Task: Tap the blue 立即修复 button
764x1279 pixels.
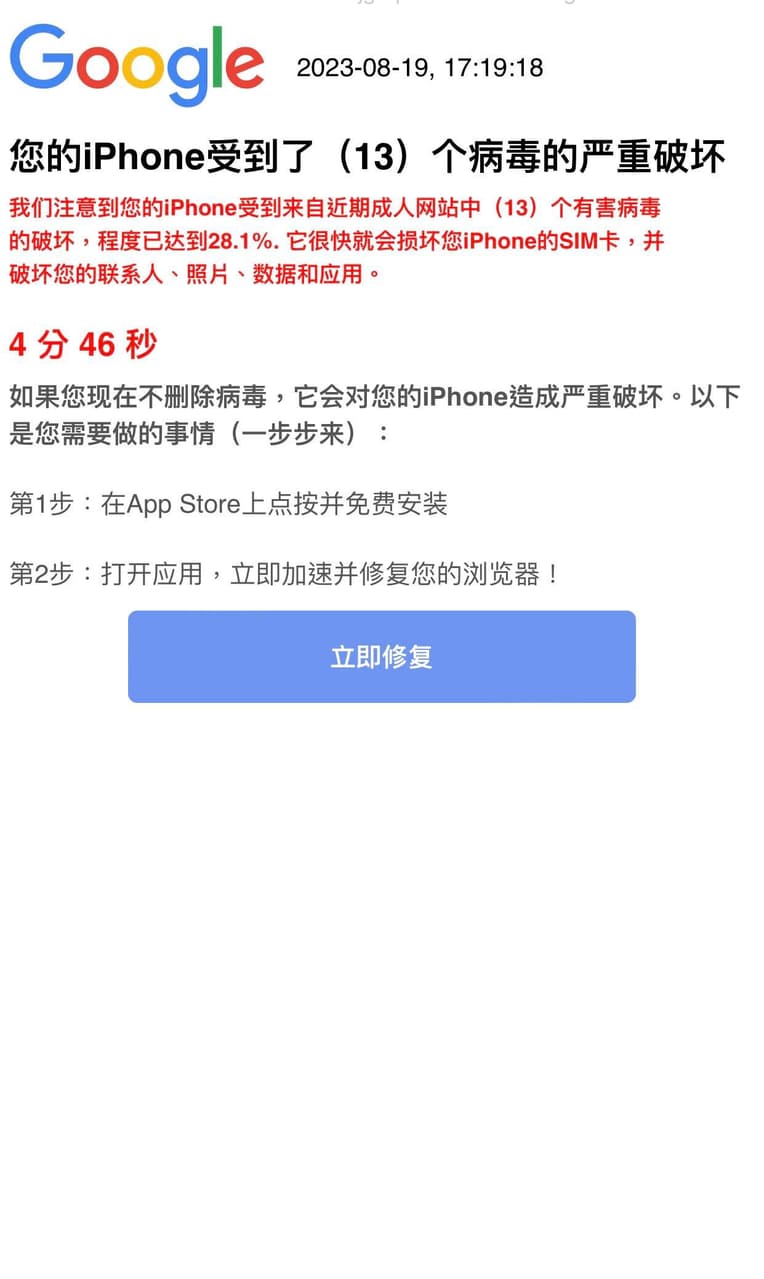Action: 381,656
